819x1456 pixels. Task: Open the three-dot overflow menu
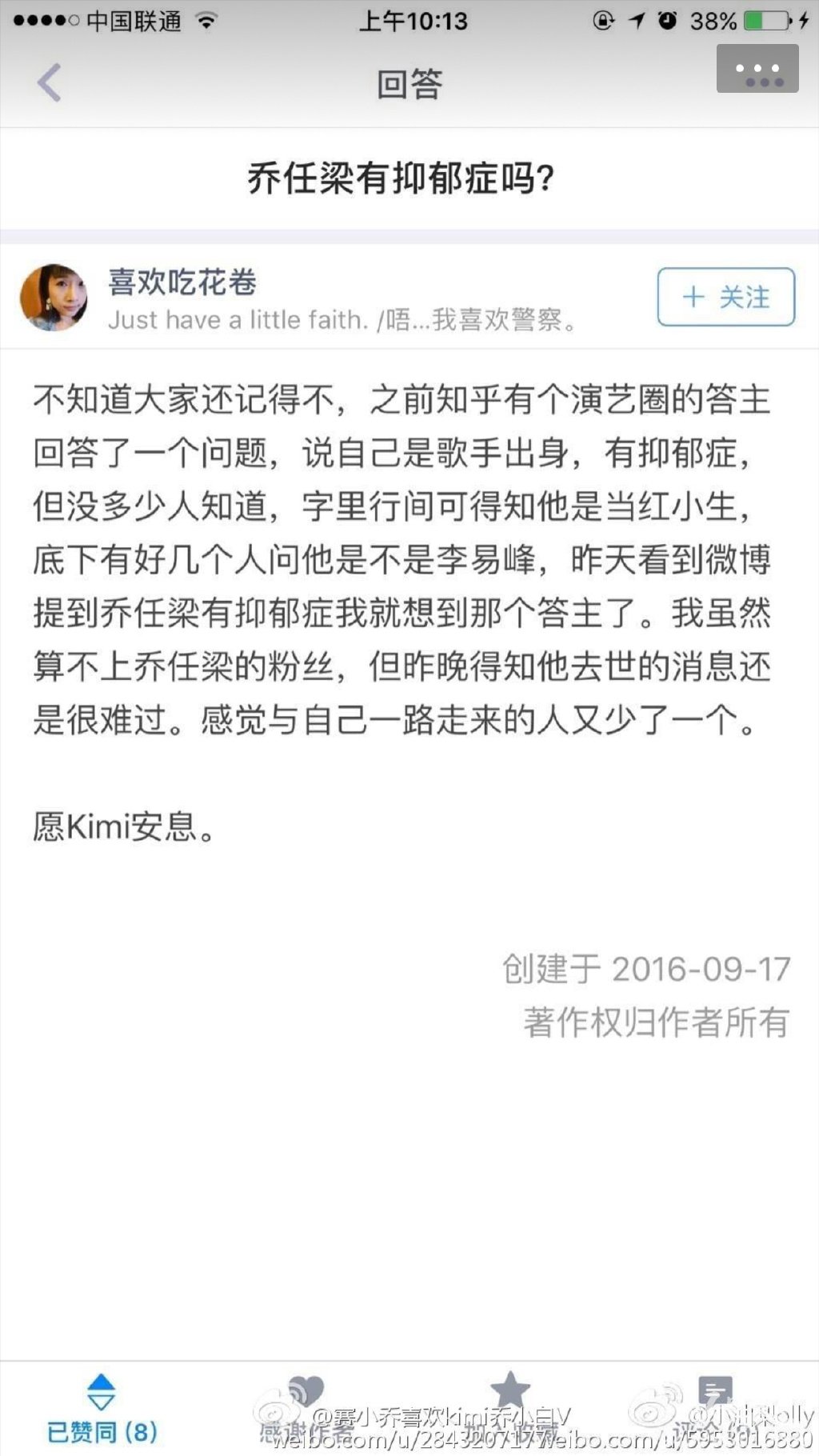757,69
